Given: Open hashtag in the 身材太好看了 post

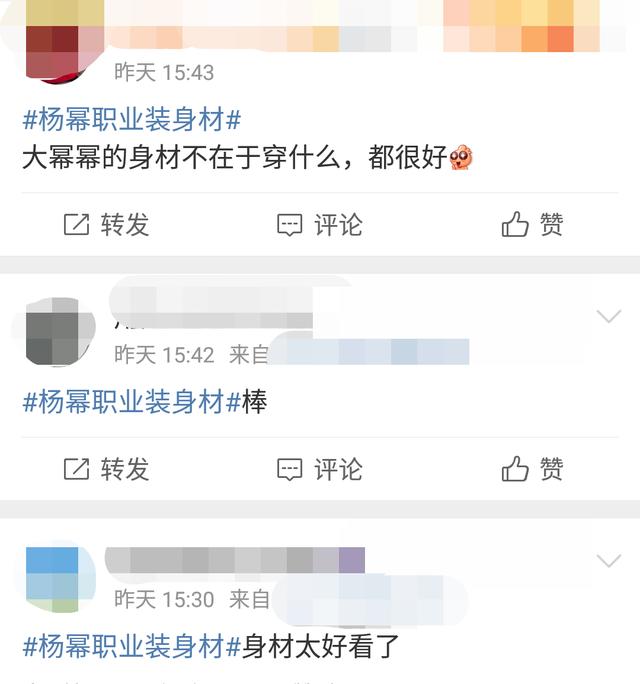Looking at the screenshot, I should click(132, 646).
